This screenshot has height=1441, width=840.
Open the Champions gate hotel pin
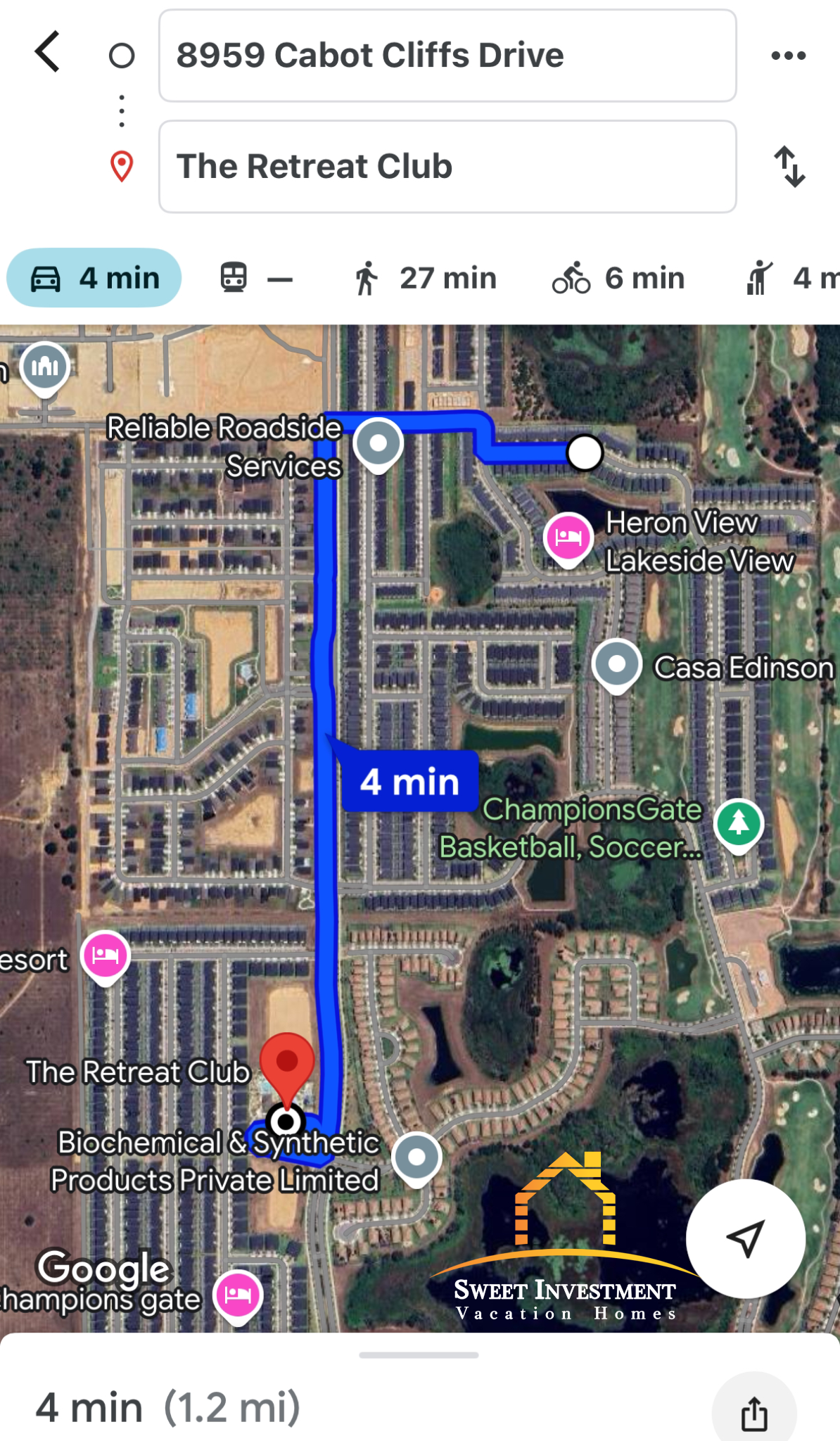click(238, 1295)
